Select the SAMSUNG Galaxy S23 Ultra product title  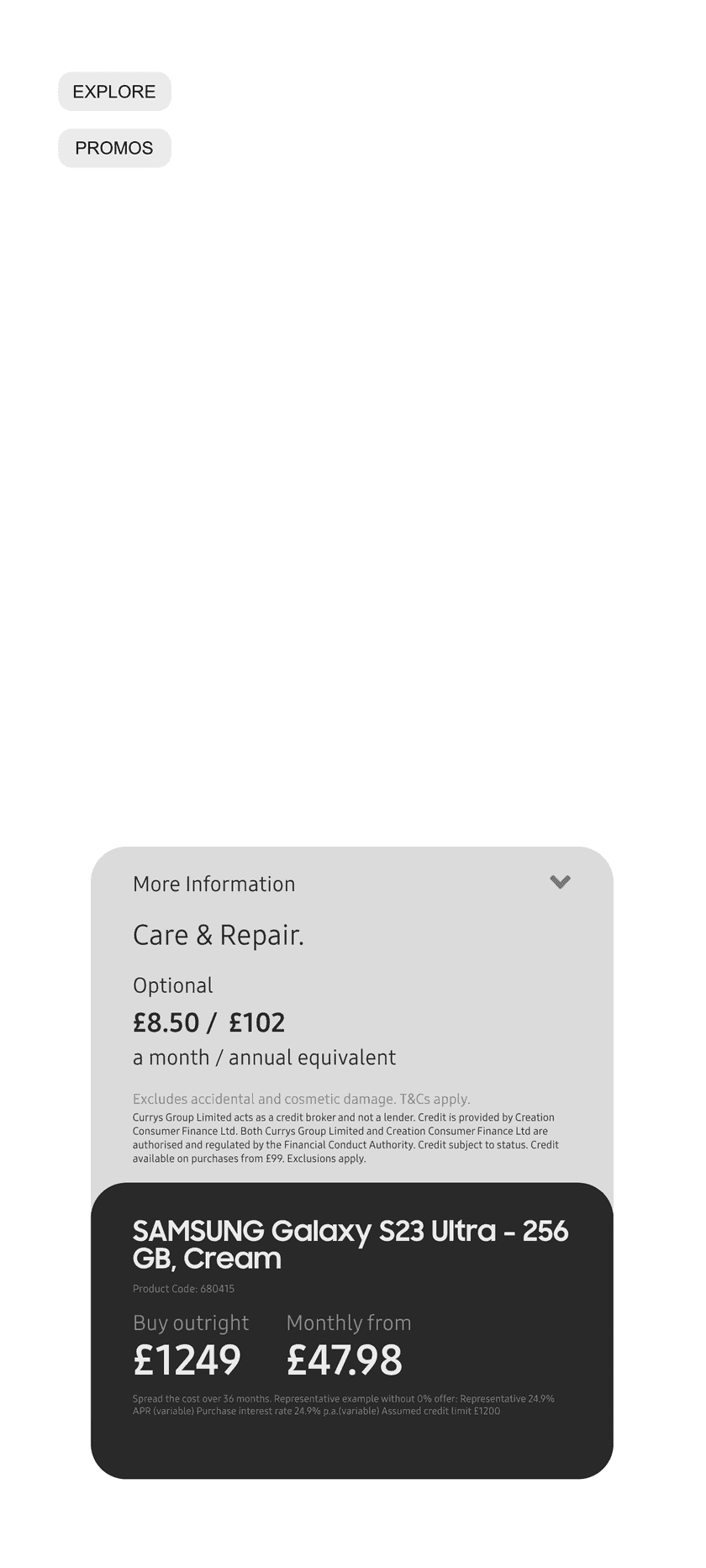coord(350,1243)
